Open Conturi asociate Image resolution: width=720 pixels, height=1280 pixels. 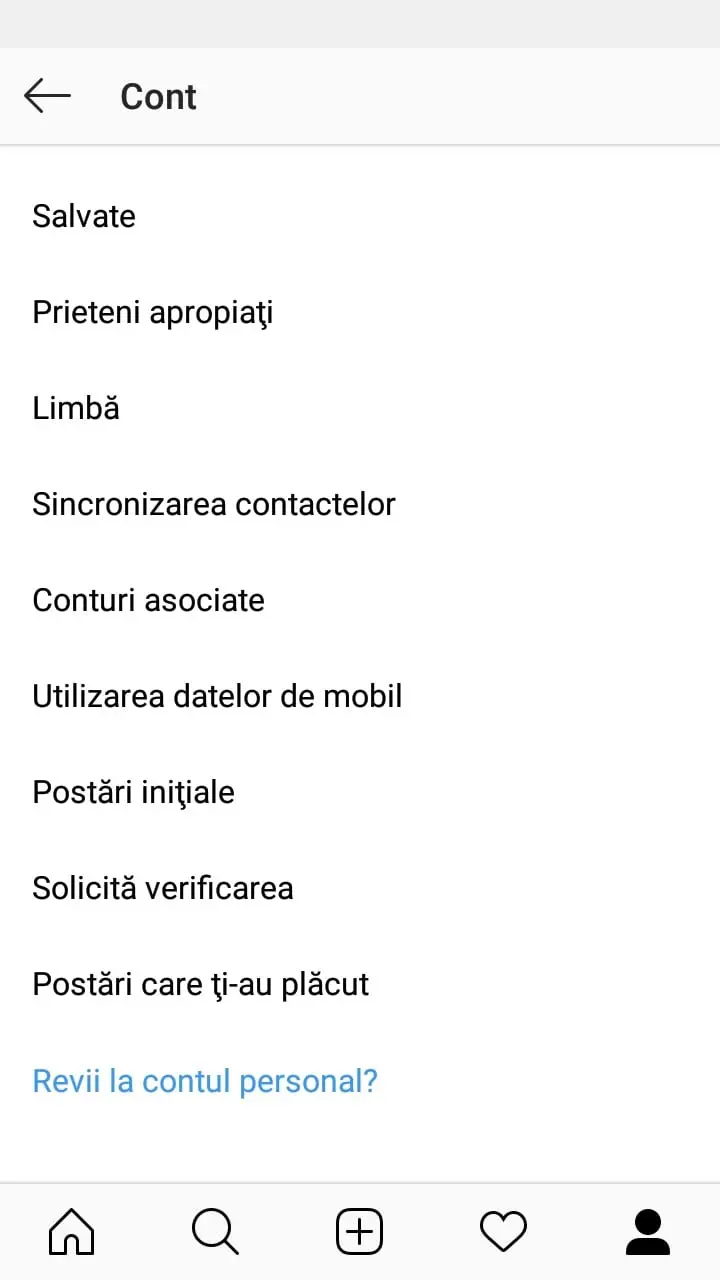360,600
